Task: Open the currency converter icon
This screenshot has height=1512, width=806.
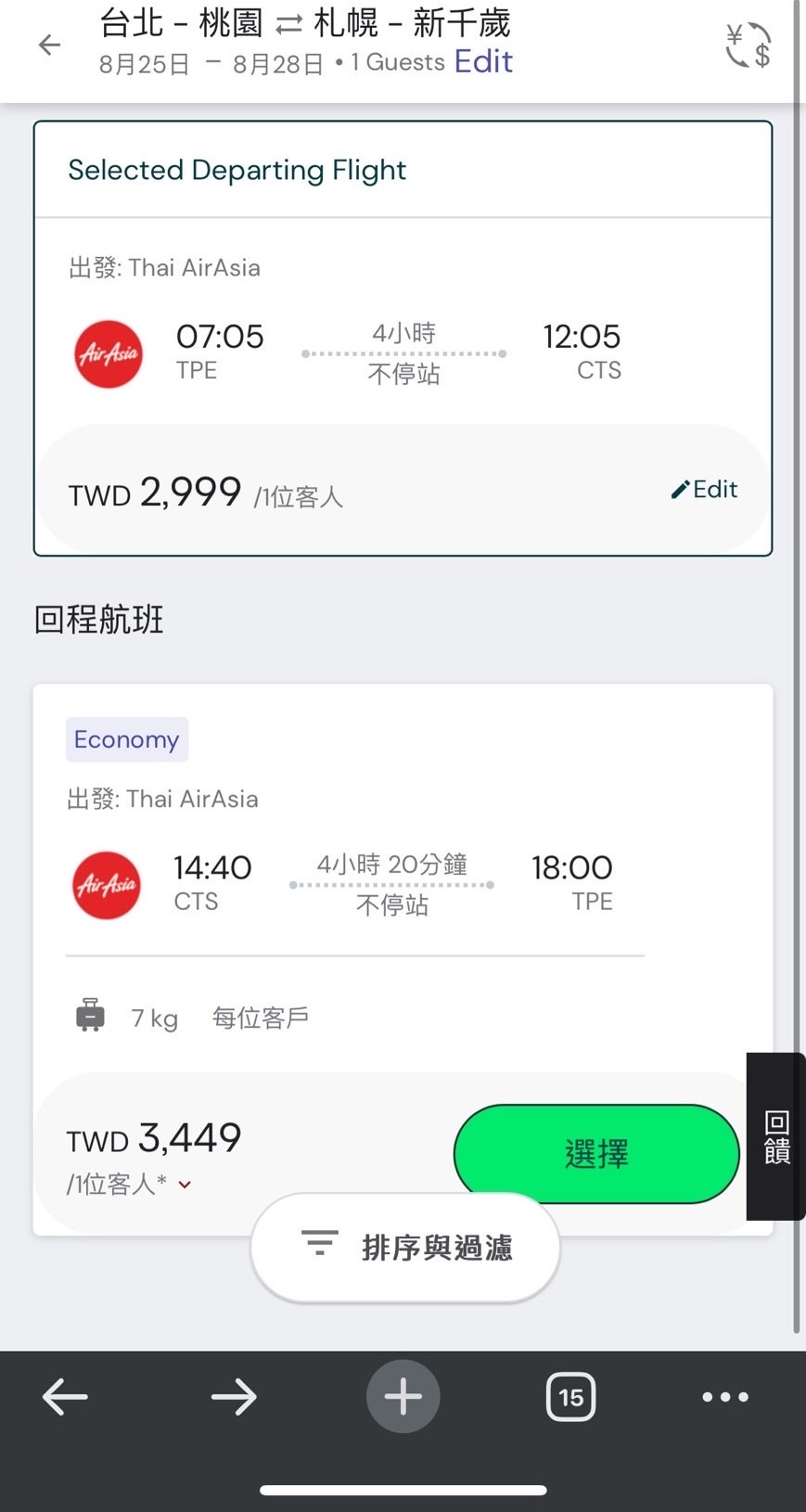Action: pyautogui.click(x=748, y=45)
